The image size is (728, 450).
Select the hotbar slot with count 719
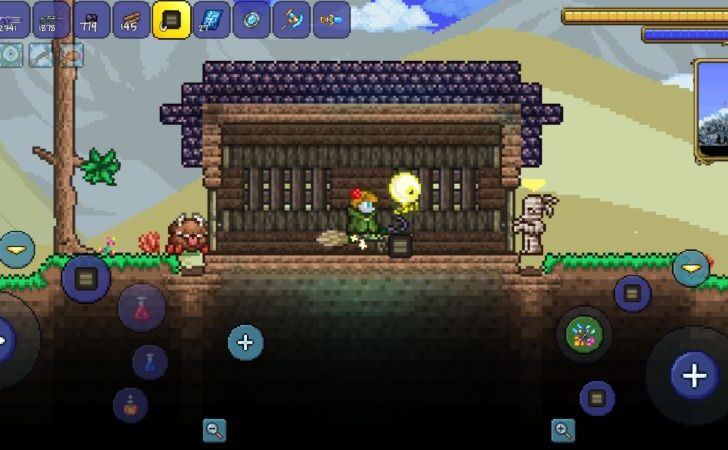(92, 19)
